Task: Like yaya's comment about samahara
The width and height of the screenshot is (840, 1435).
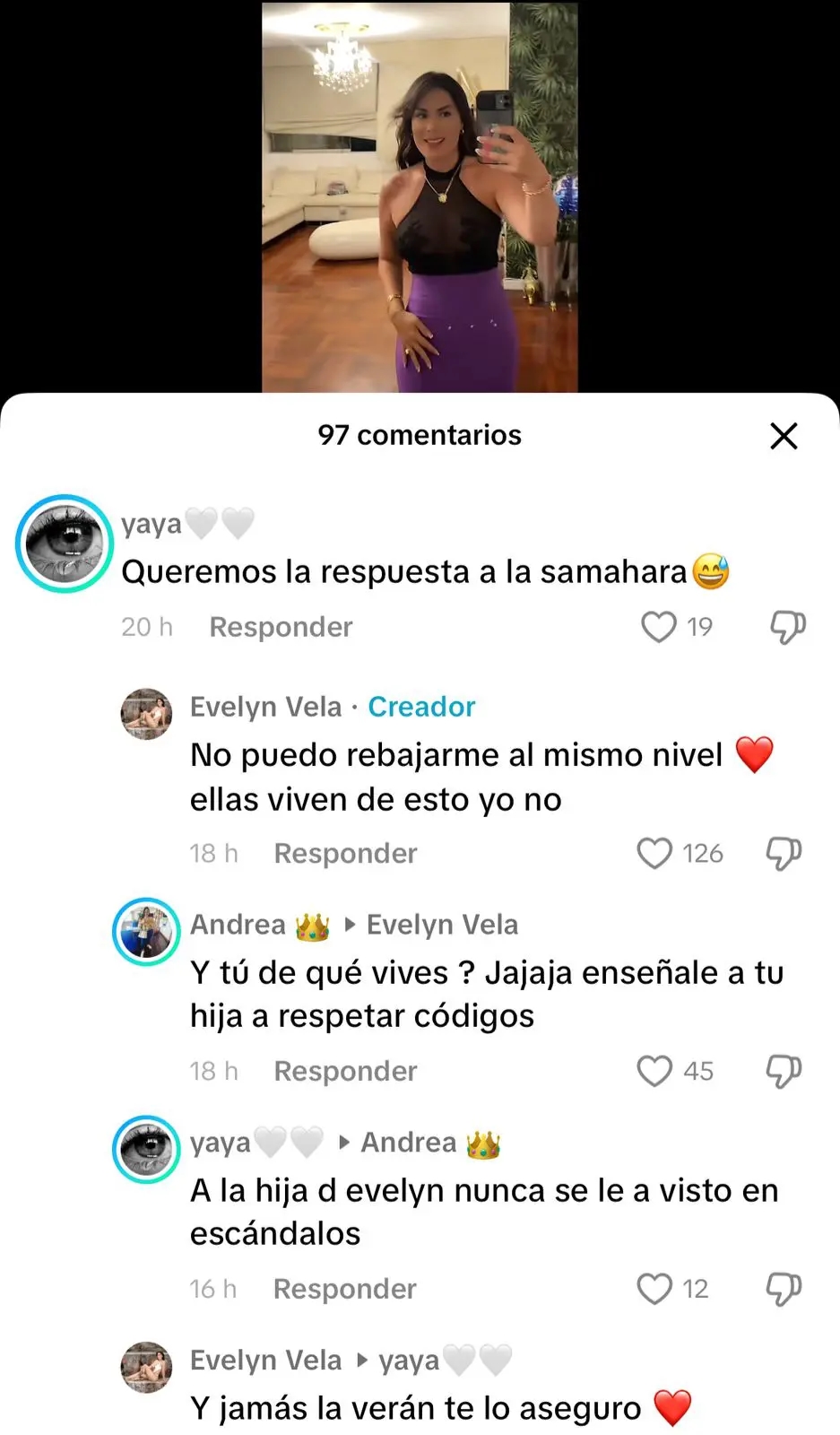Action: (x=658, y=627)
